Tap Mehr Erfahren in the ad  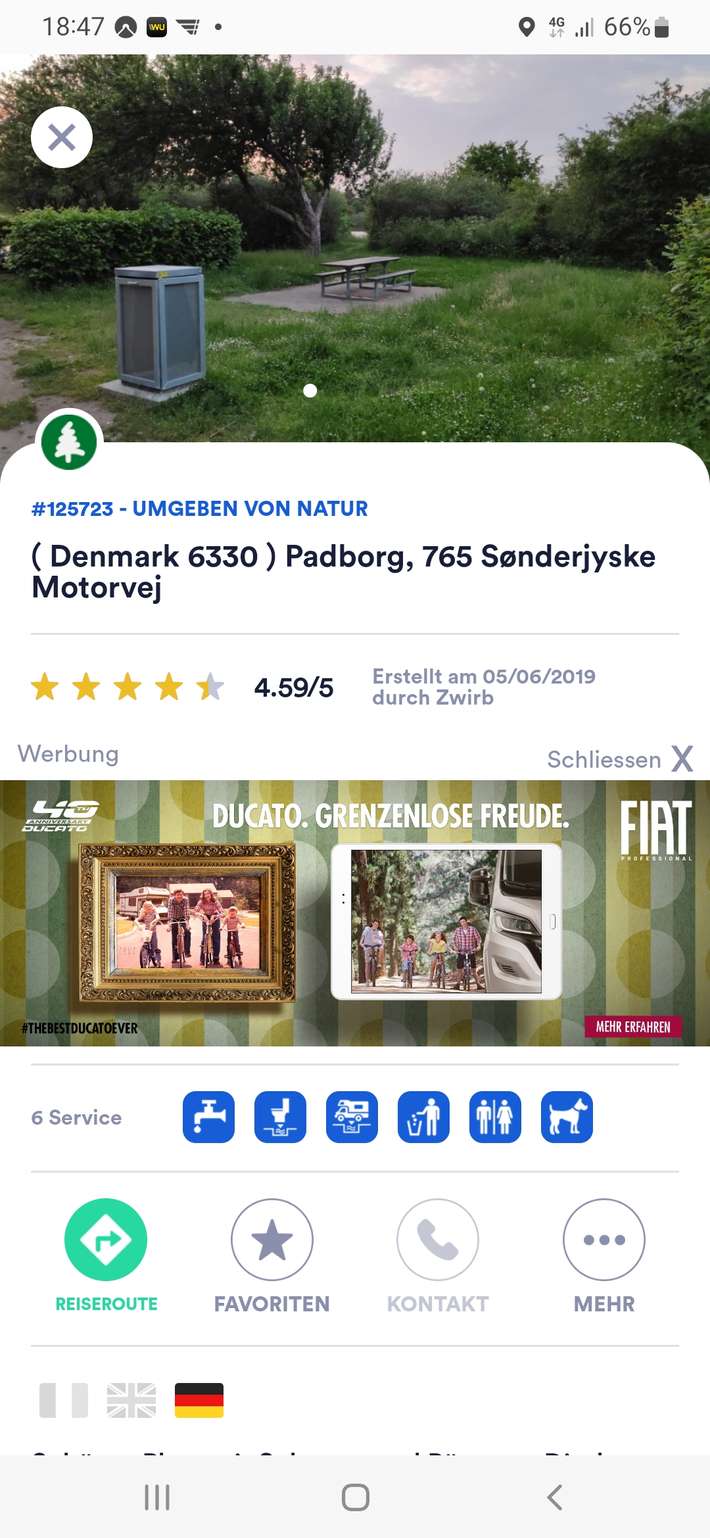633,1027
